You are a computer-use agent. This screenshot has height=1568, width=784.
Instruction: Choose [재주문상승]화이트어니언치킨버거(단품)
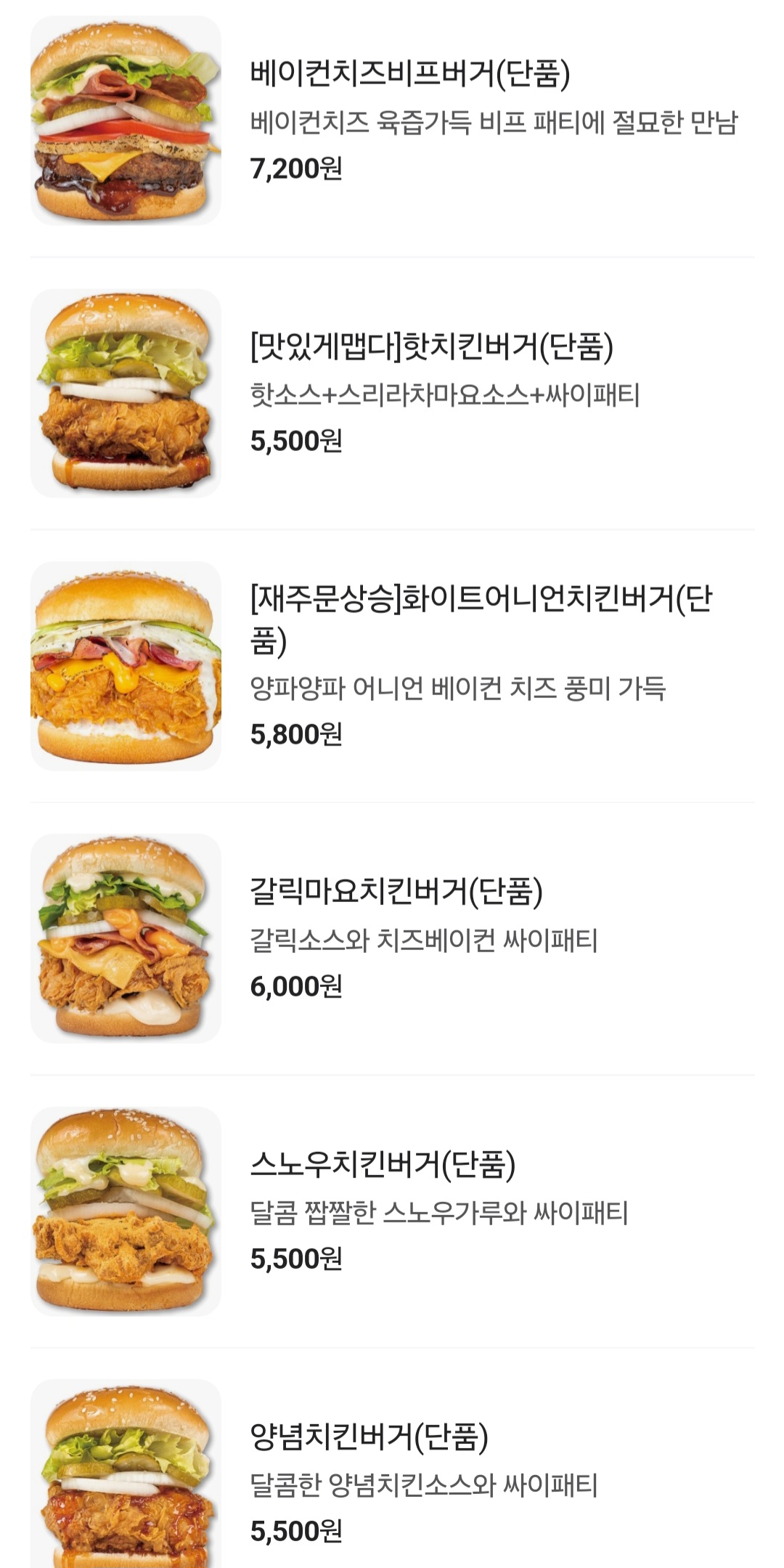[481, 600]
